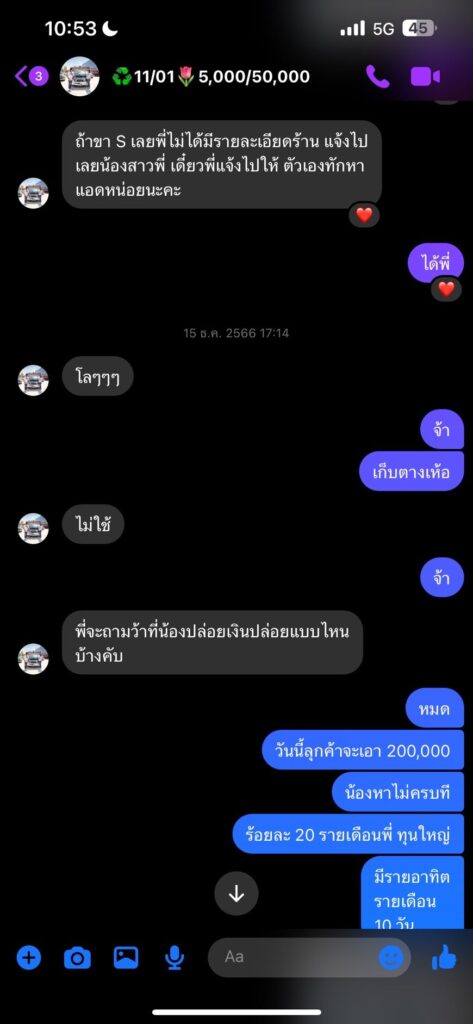Image resolution: width=473 pixels, height=1024 pixels.
Task: Open the contact's profile picture in header
Action: (x=80, y=76)
